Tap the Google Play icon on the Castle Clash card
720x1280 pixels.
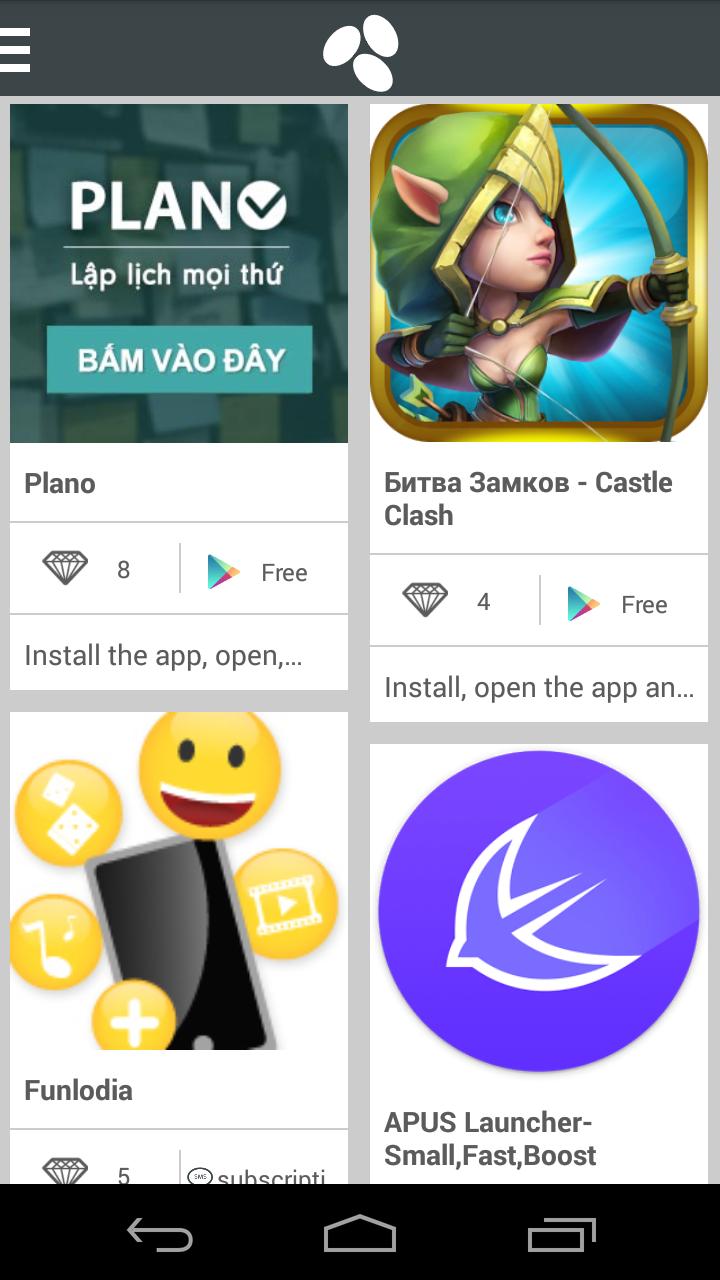coord(581,603)
